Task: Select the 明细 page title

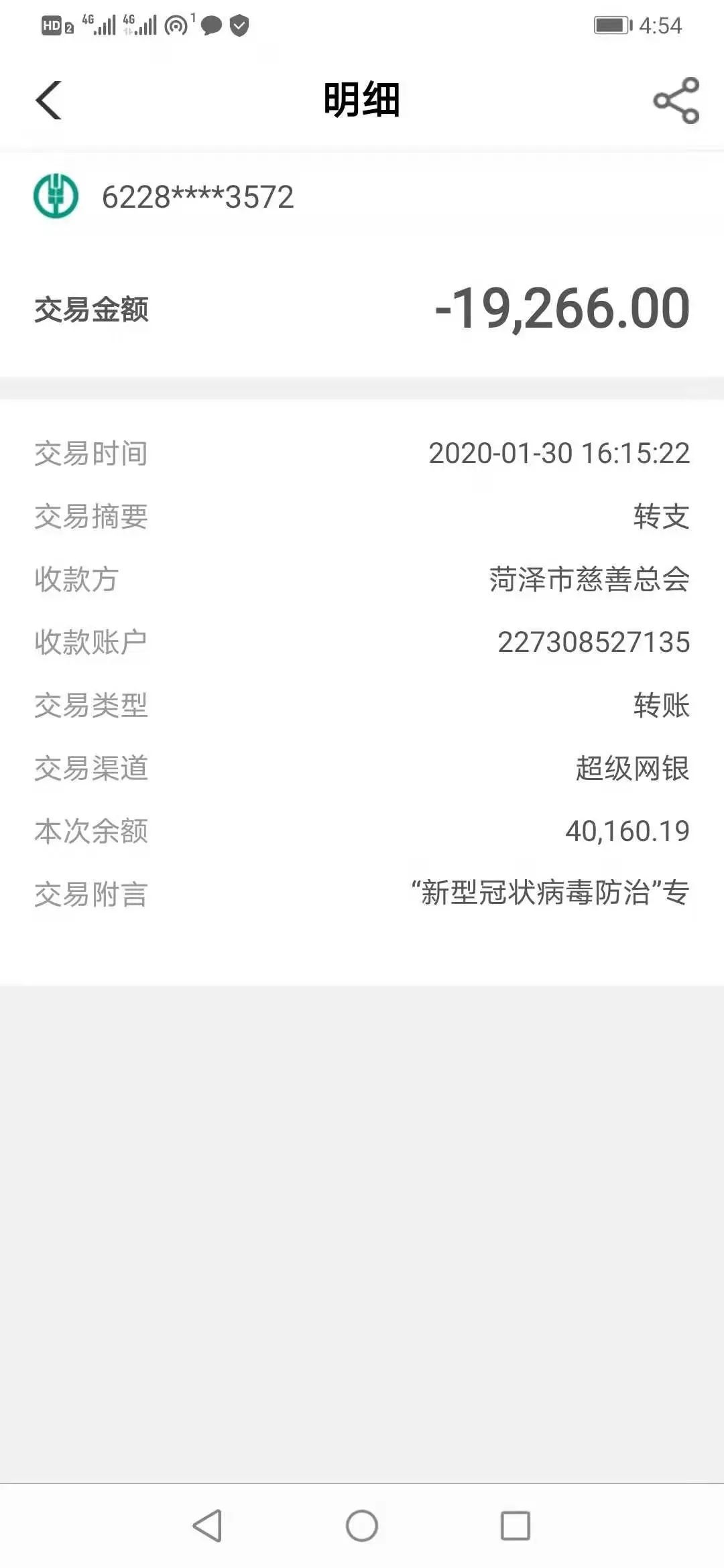Action: pyautogui.click(x=362, y=99)
